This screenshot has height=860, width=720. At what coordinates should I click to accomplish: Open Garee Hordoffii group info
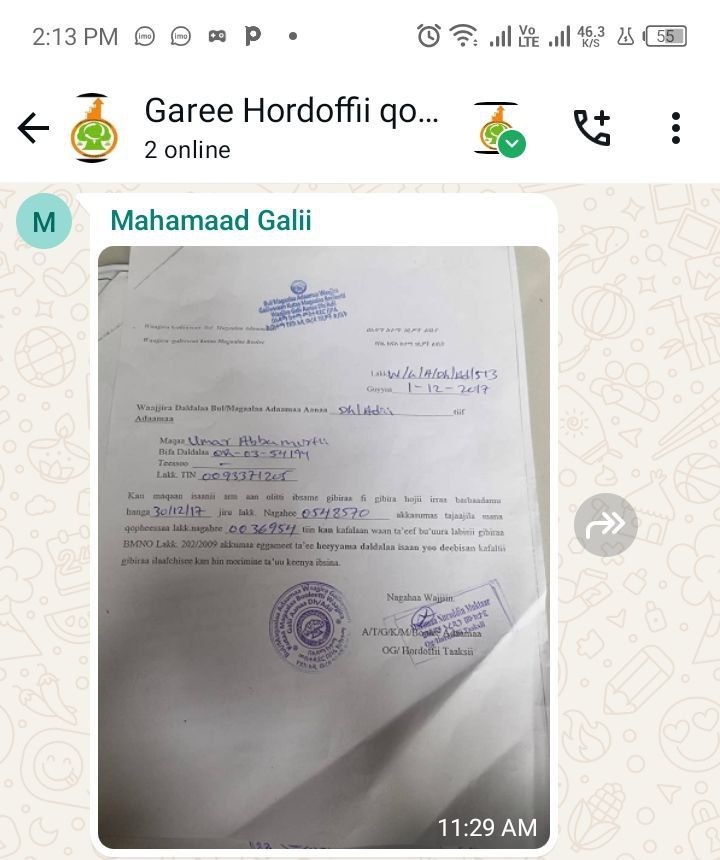(290, 128)
